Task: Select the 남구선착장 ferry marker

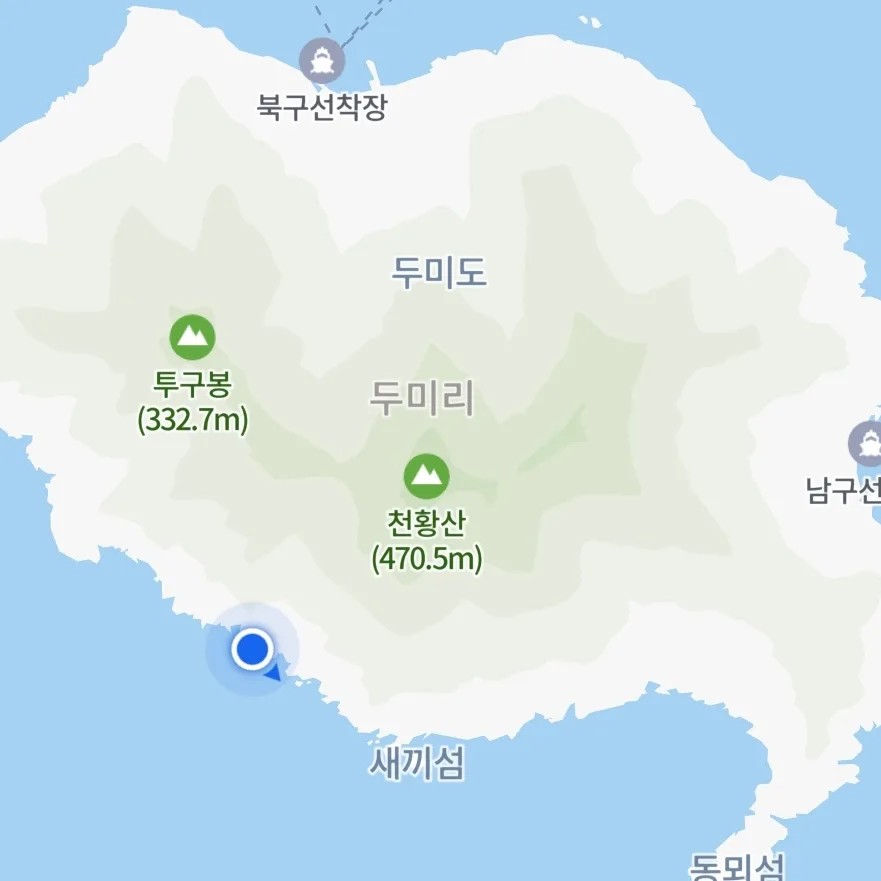Action: pyautogui.click(x=867, y=443)
